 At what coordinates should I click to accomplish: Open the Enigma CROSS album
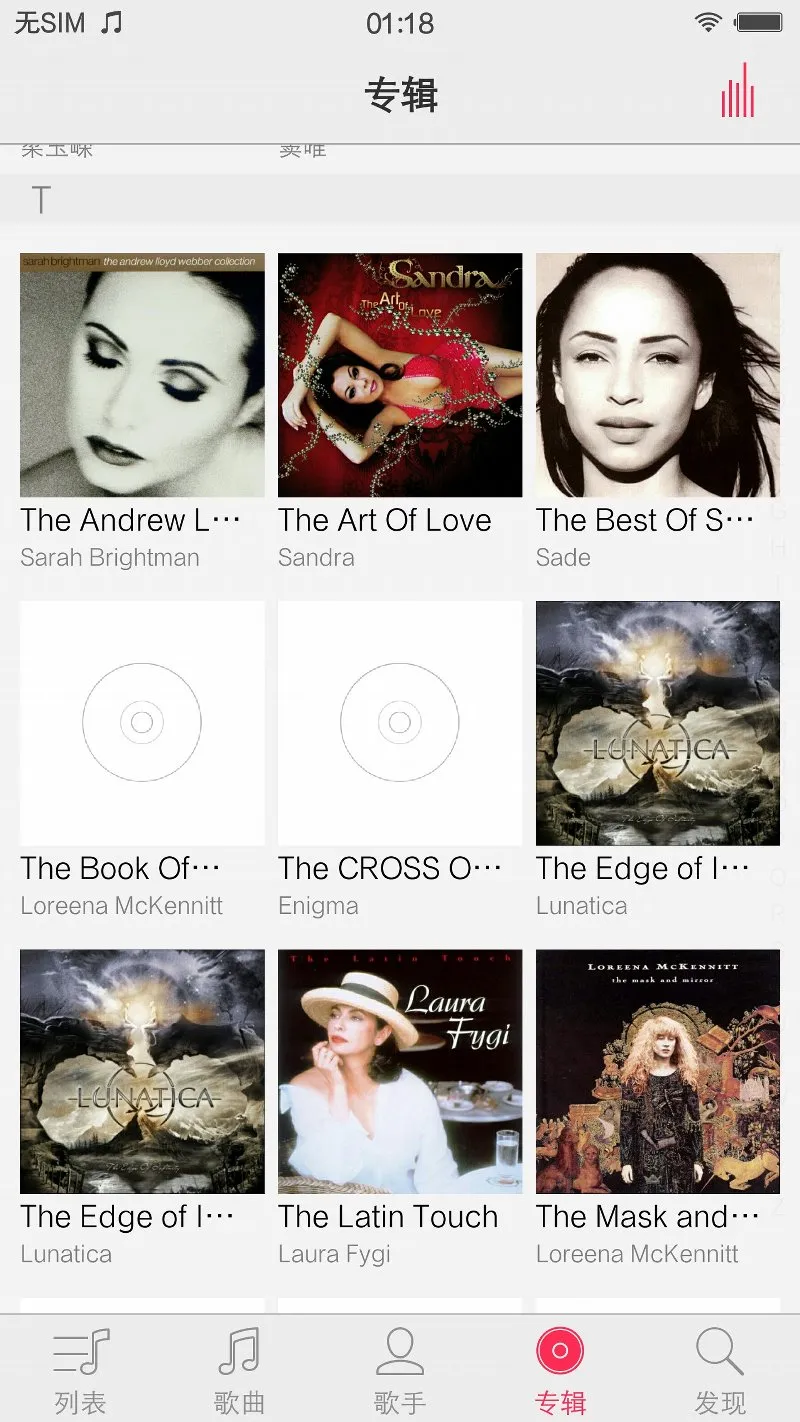400,723
